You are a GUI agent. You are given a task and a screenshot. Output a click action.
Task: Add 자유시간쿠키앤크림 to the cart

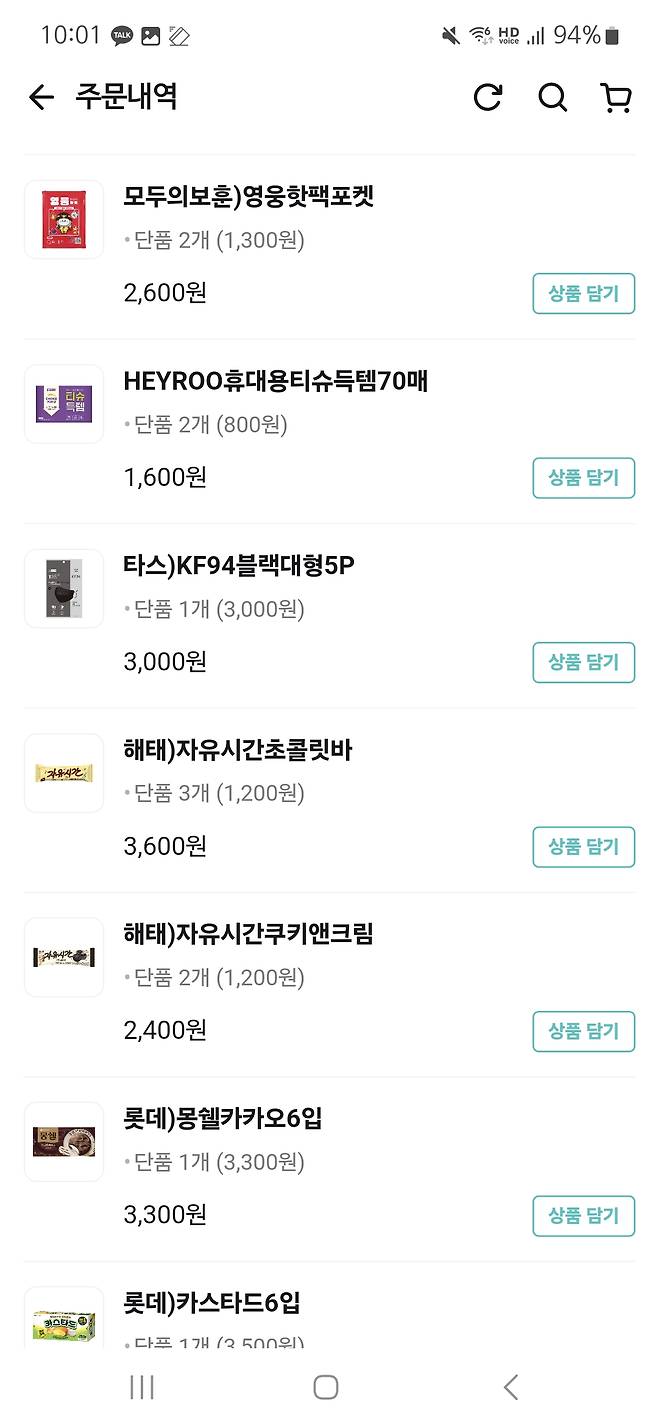583,1031
